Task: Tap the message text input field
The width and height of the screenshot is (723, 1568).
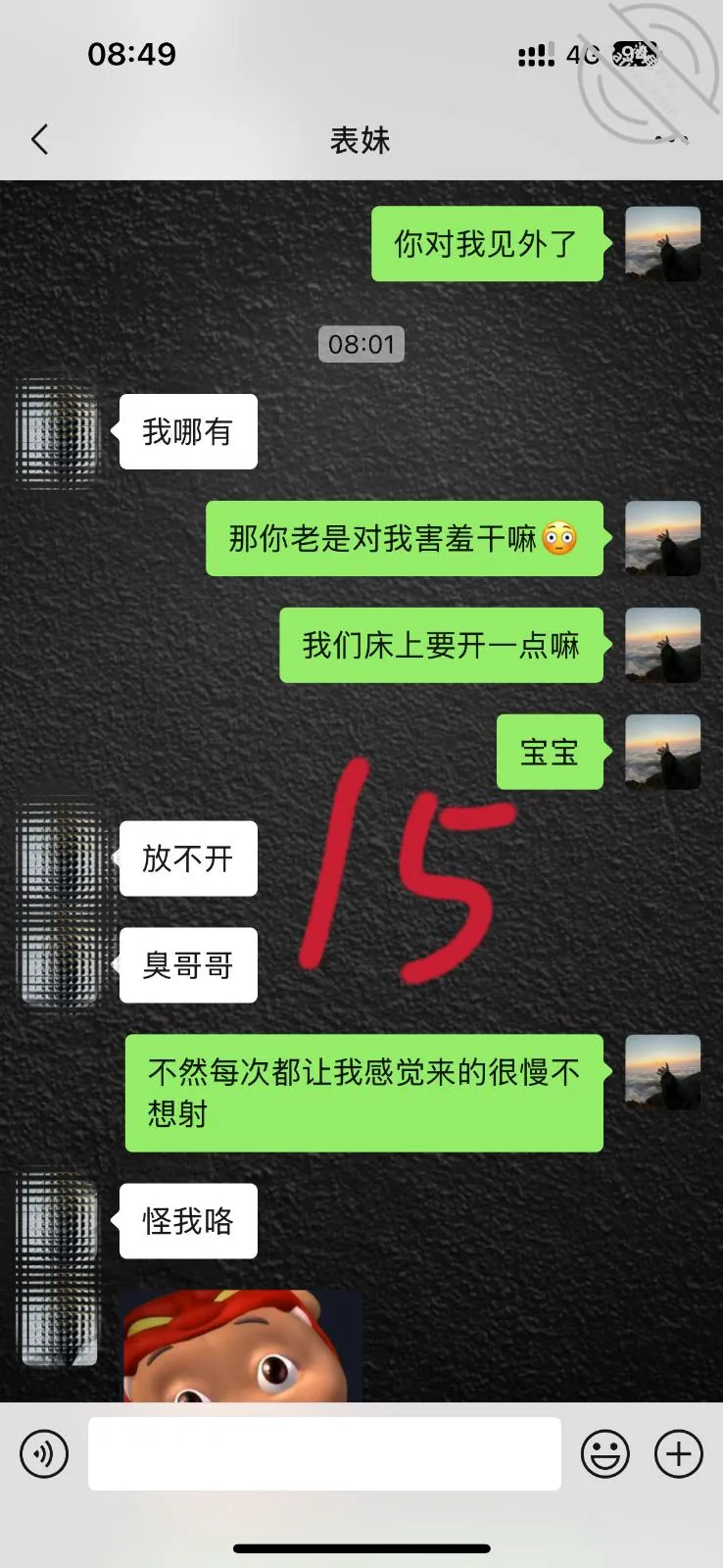Action: [x=324, y=1453]
